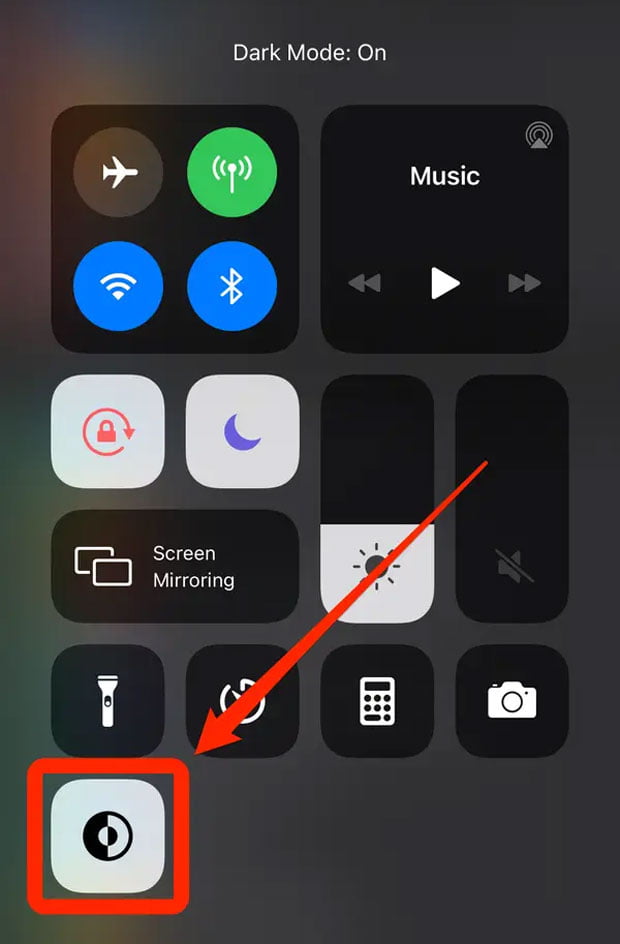This screenshot has height=944, width=620.
Task: Turn off Dark Mode
Action: 108,835
